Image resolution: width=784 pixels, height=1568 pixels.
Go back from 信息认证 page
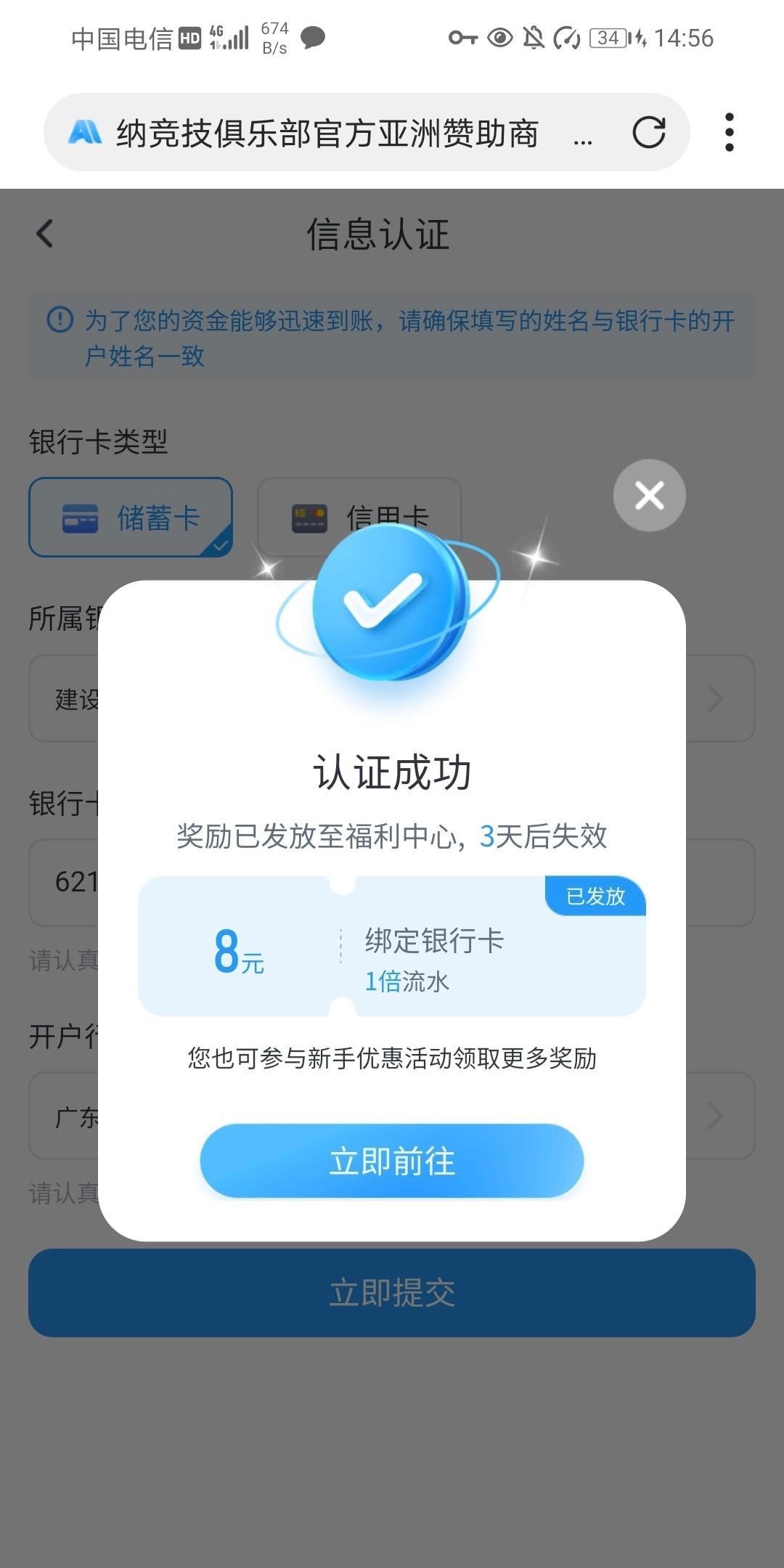click(x=45, y=234)
